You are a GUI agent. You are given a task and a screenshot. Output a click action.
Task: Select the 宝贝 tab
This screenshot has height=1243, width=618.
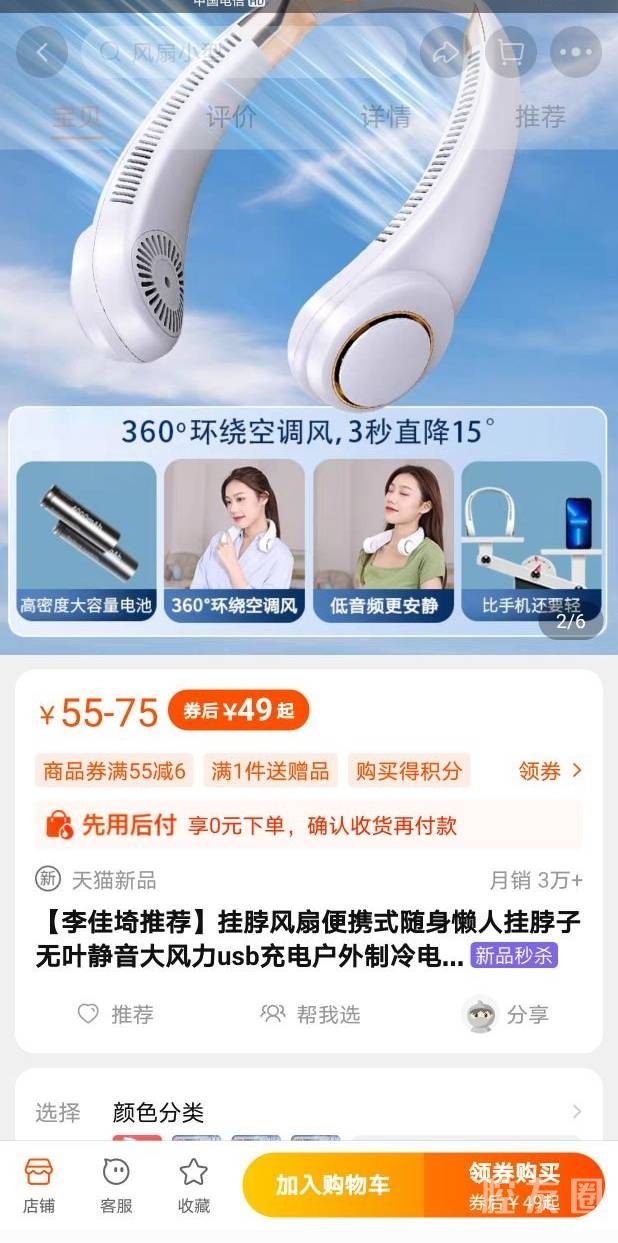77,117
